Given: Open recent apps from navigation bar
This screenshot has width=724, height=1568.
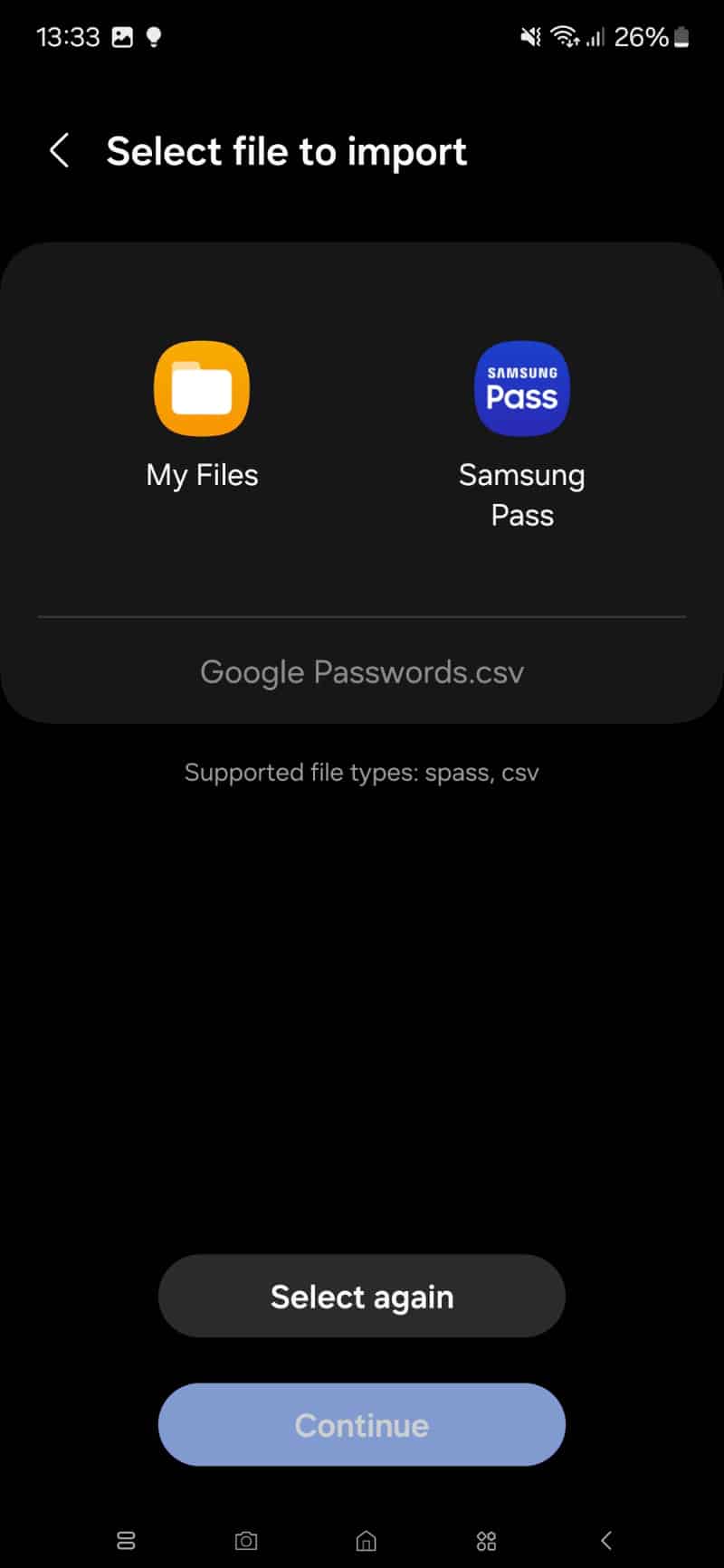Looking at the screenshot, I should coord(126,1540).
